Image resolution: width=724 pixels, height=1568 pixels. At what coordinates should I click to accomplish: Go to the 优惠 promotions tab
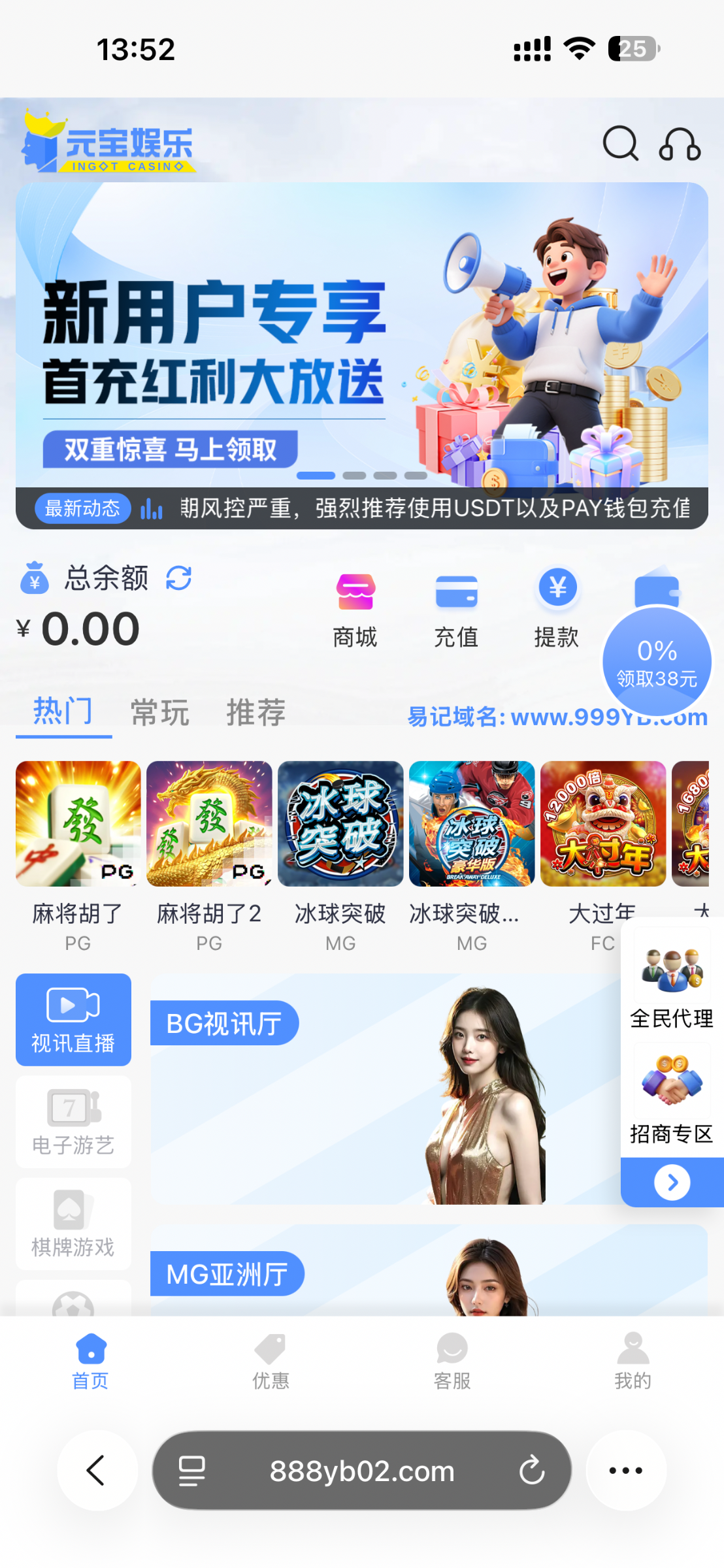click(x=271, y=1362)
